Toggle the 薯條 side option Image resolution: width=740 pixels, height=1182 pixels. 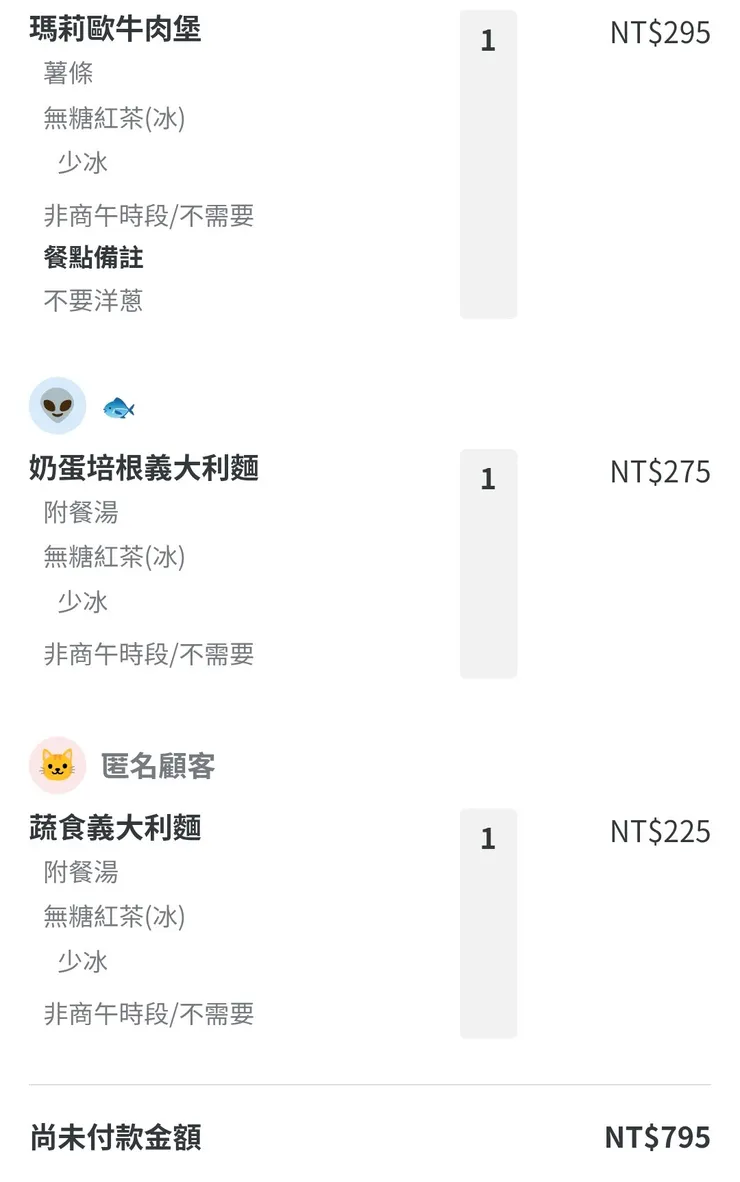coord(66,73)
